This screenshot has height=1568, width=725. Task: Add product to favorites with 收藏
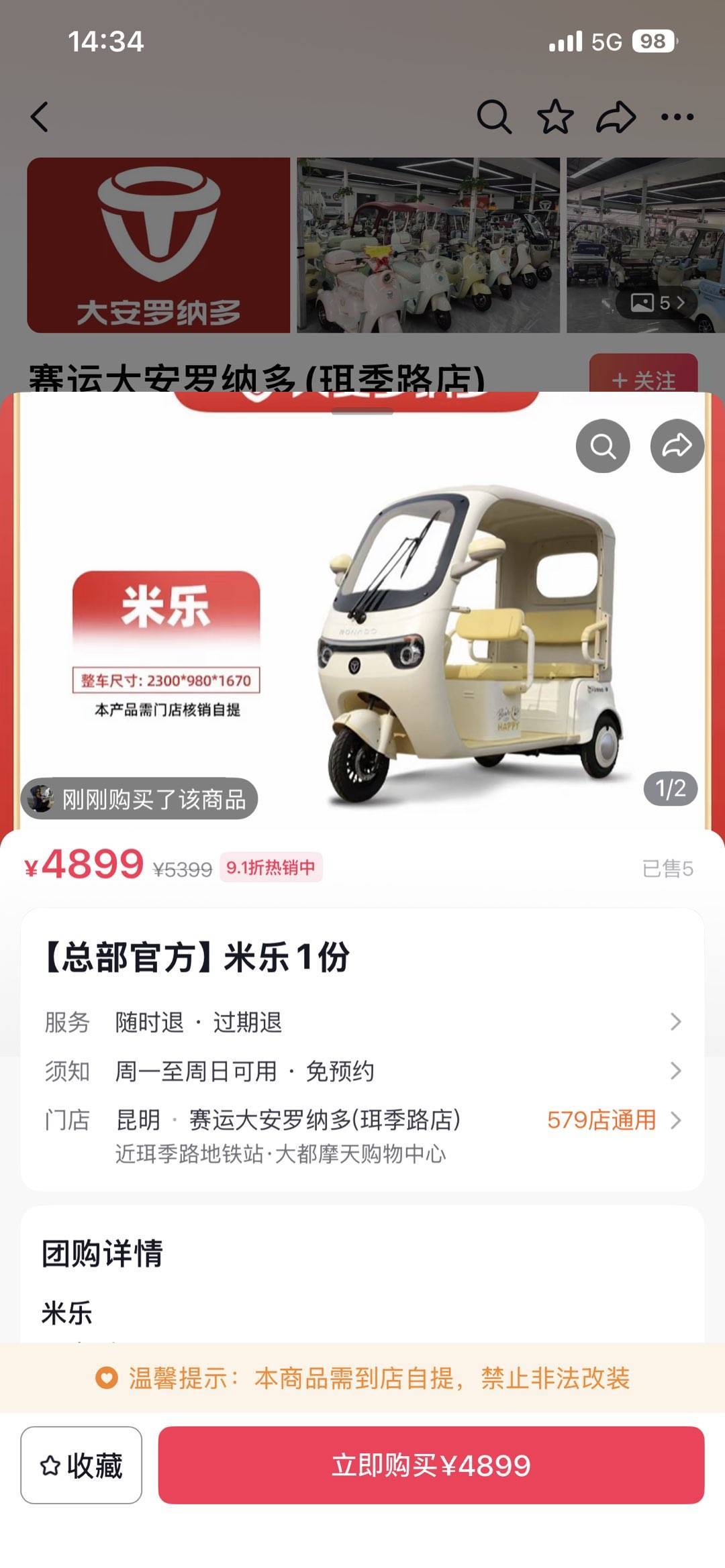81,1465
